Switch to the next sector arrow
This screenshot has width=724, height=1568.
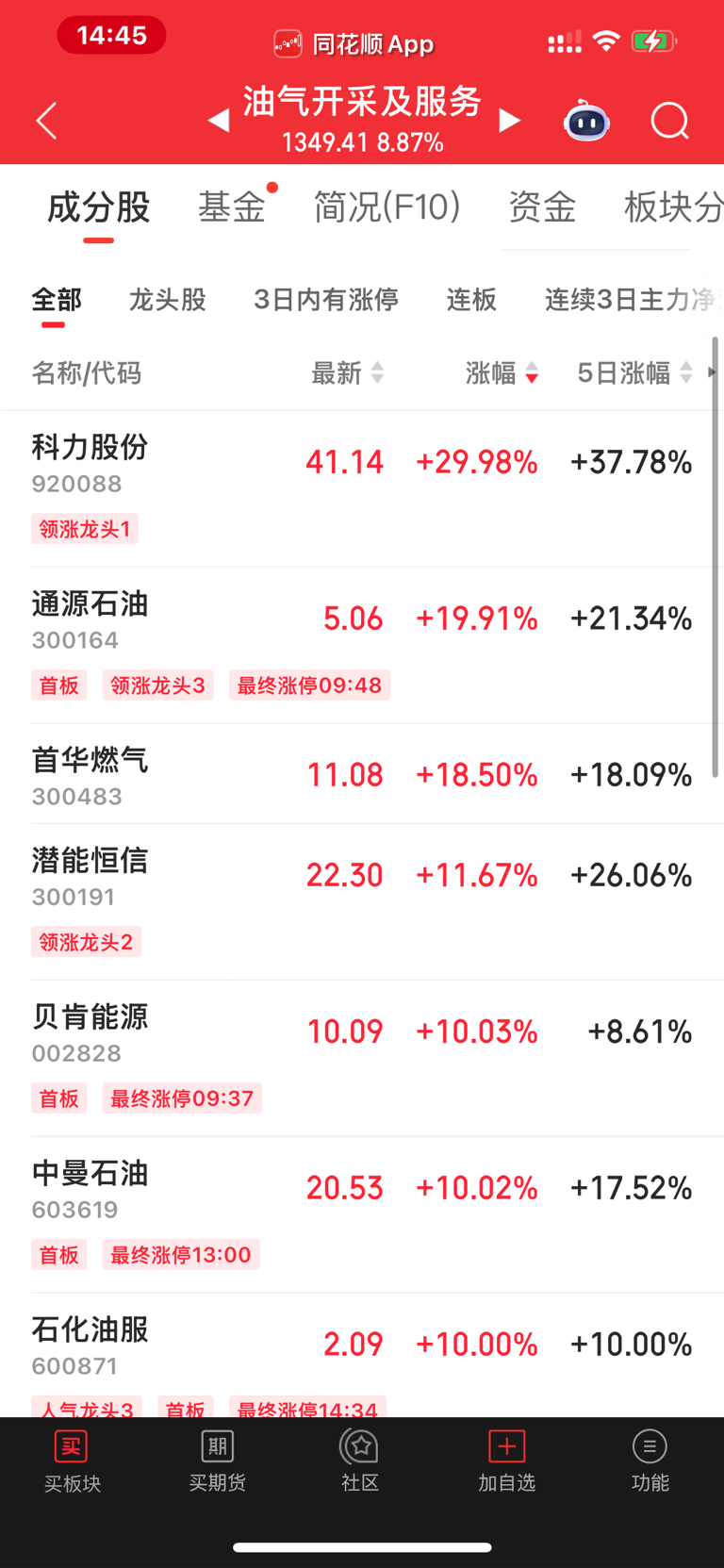(x=510, y=121)
